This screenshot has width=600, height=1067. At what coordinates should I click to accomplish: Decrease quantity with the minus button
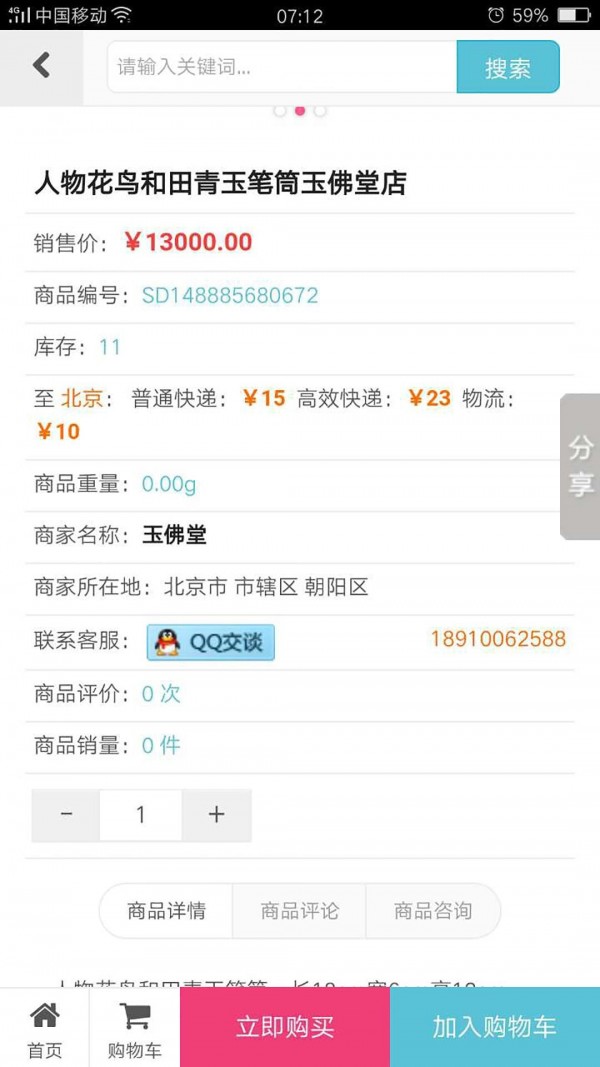pyautogui.click(x=66, y=815)
